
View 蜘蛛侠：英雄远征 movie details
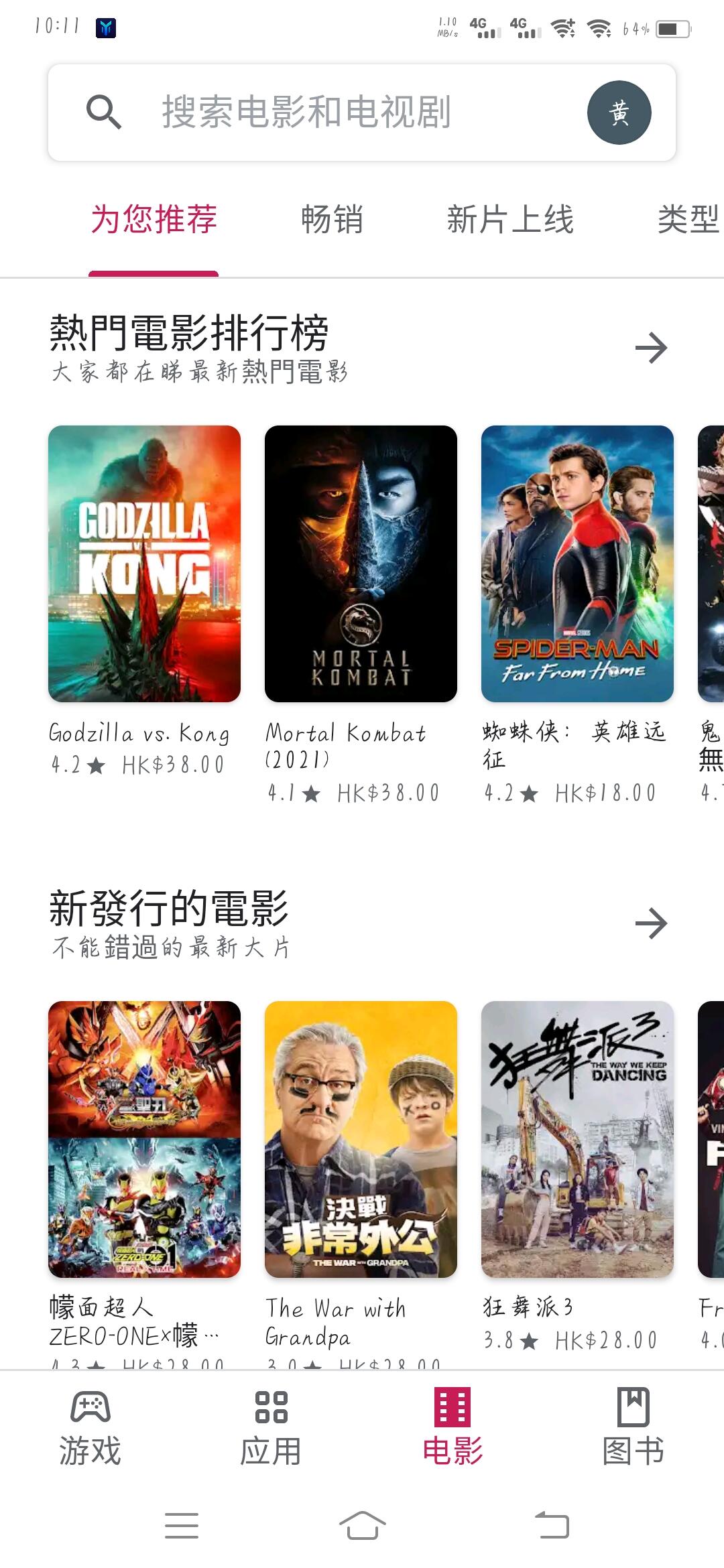click(x=577, y=564)
